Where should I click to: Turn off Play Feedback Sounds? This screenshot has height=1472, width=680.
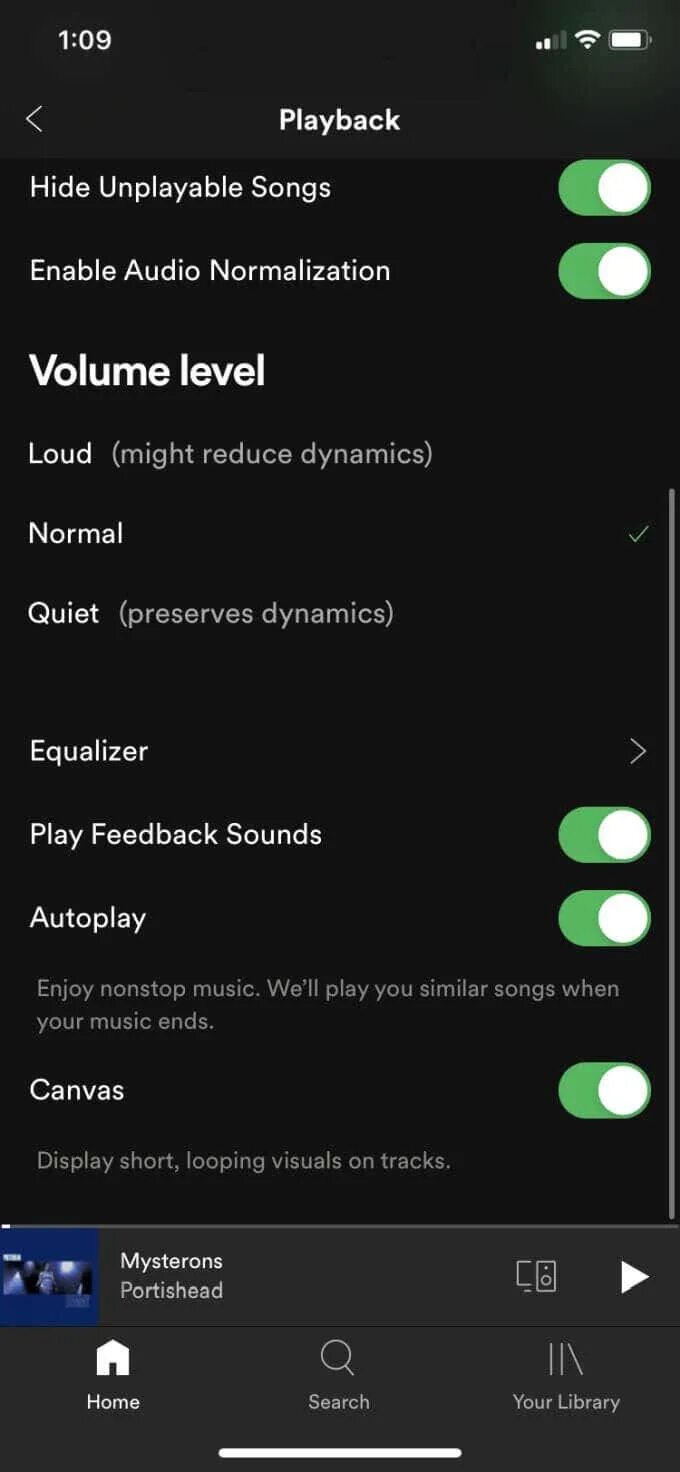pos(604,835)
